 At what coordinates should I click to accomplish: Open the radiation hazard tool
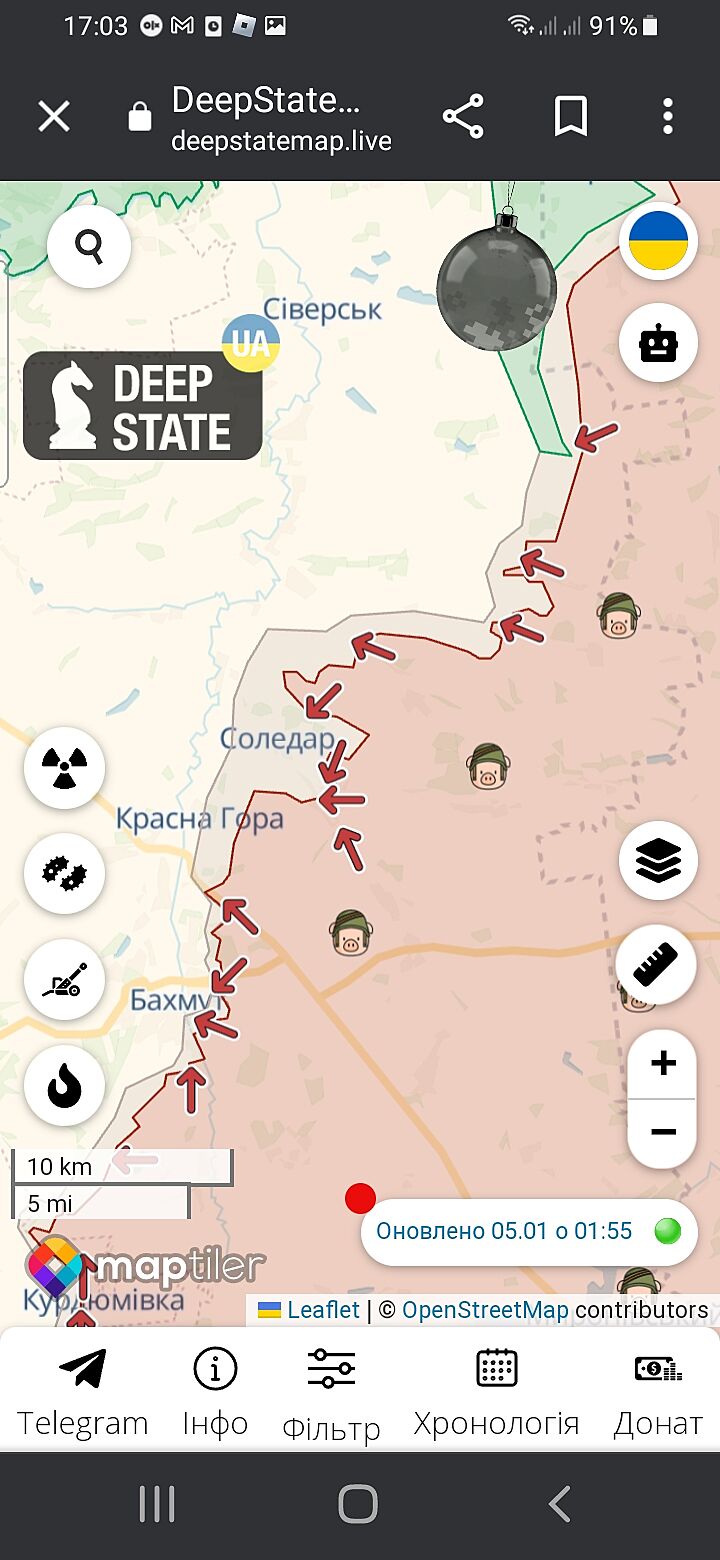tap(65, 768)
